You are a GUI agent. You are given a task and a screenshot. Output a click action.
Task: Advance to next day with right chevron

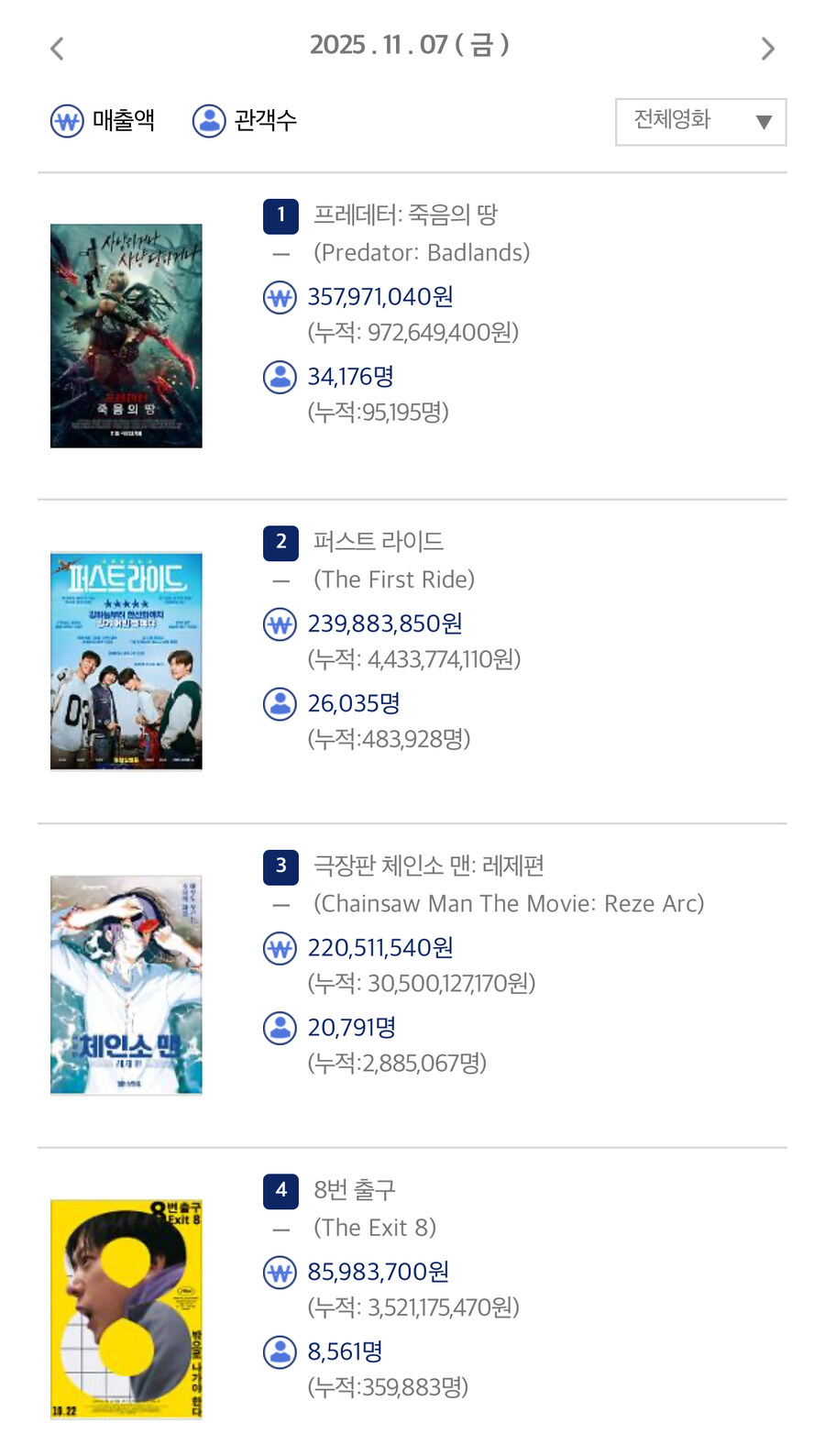tap(768, 48)
